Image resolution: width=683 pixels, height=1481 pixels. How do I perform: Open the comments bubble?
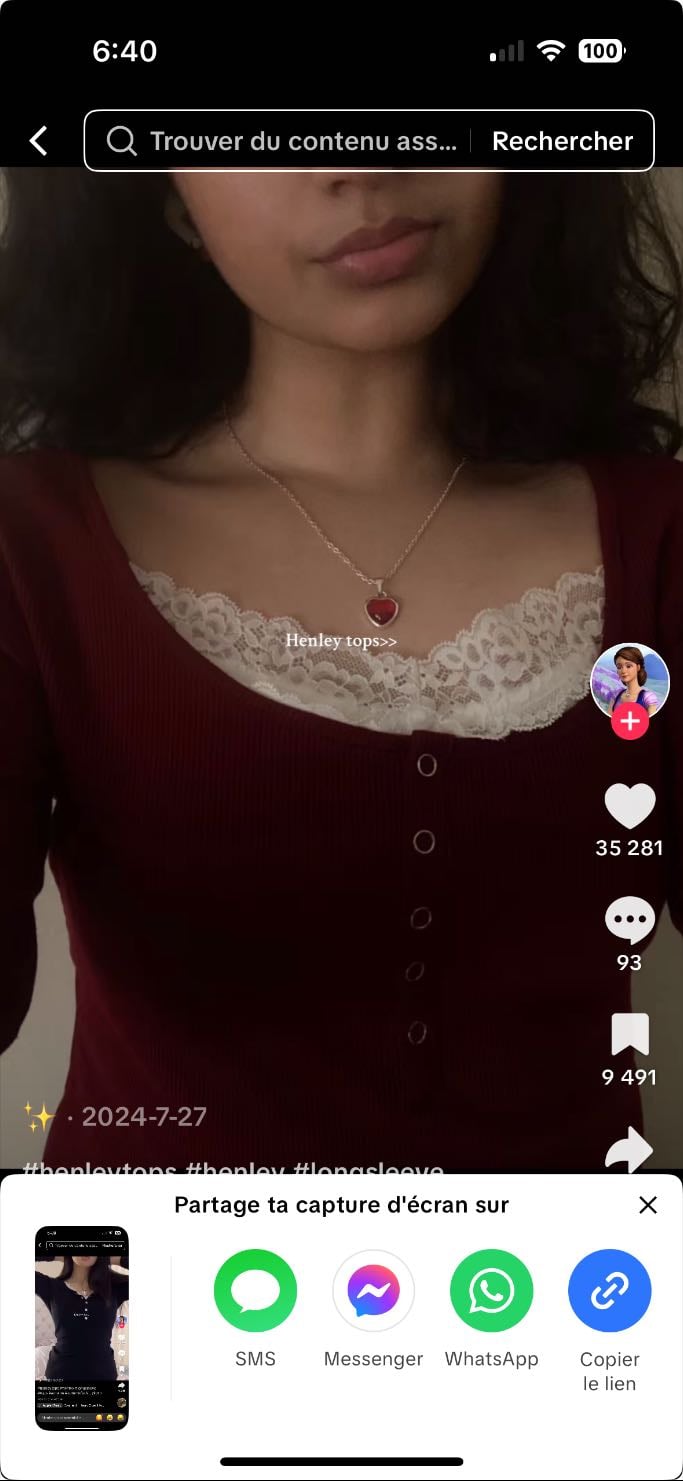(630, 920)
